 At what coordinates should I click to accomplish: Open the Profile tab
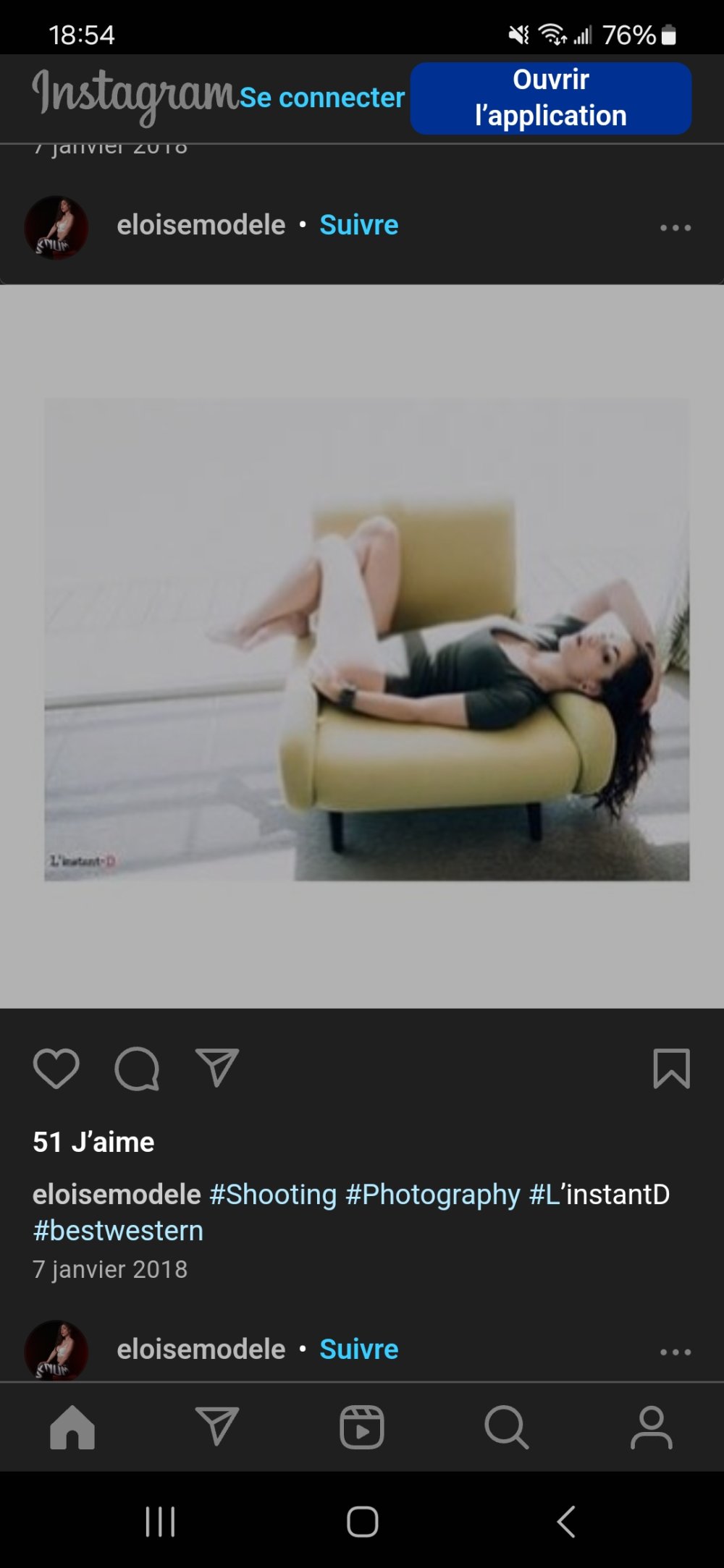tap(651, 1427)
